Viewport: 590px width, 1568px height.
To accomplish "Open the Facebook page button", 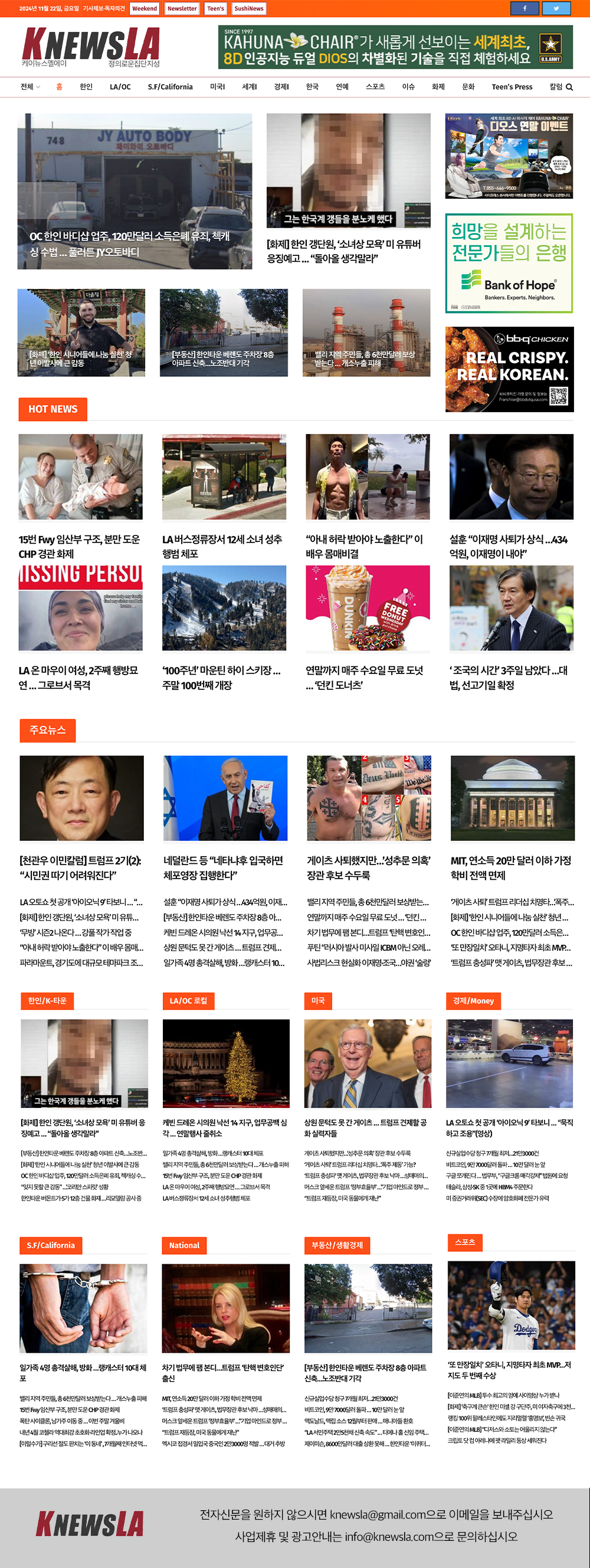I will [x=525, y=8].
